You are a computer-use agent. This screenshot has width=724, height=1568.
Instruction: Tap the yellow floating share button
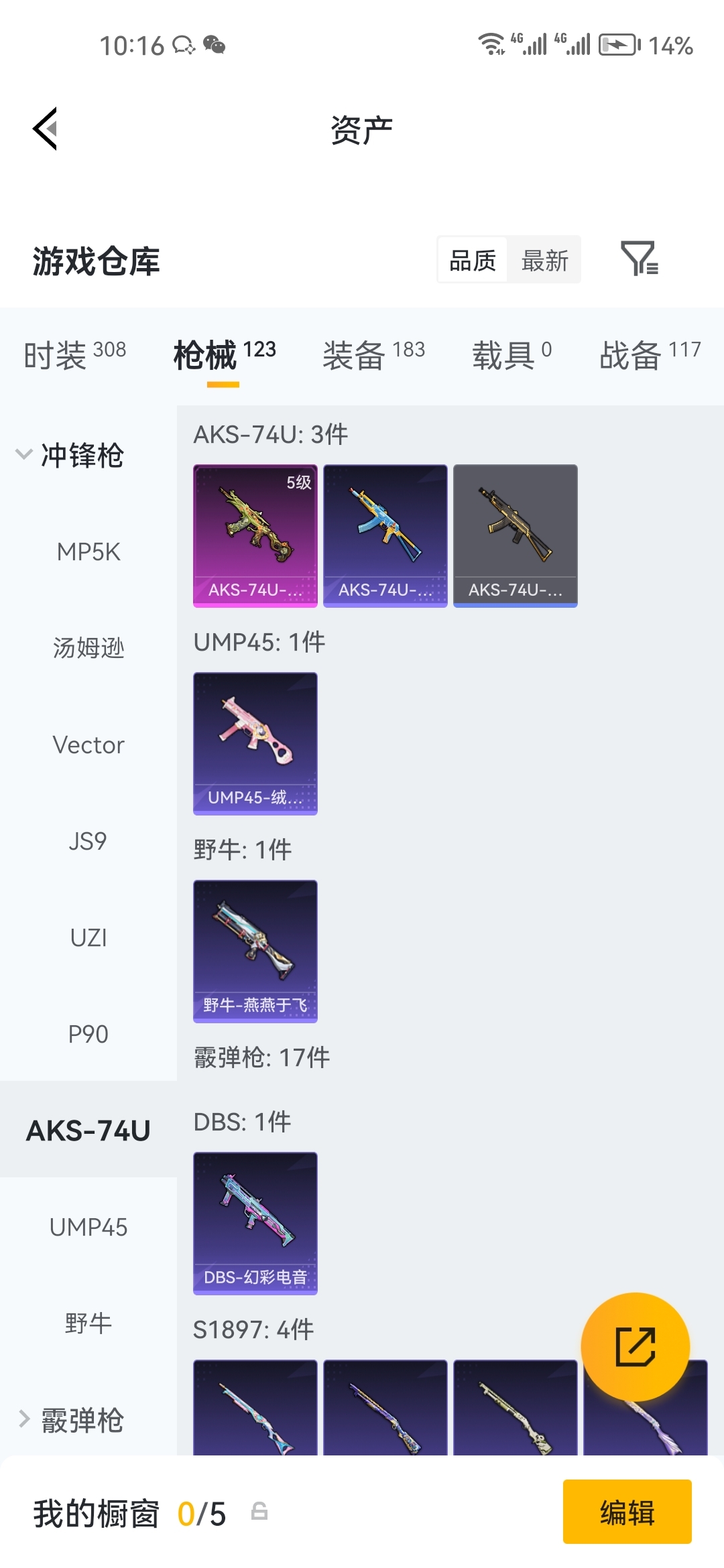point(635,1346)
